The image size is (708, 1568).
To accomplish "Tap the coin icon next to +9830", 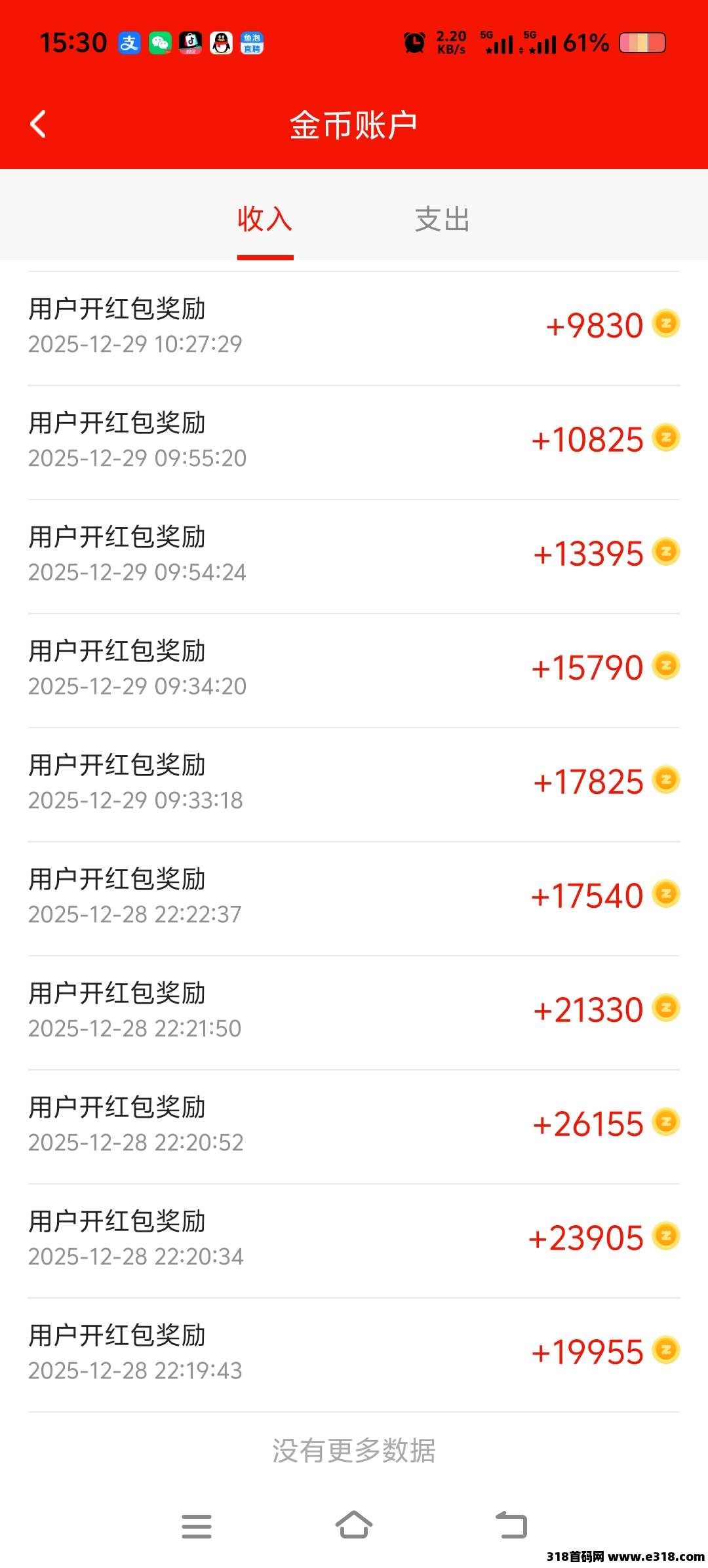I will (x=666, y=324).
